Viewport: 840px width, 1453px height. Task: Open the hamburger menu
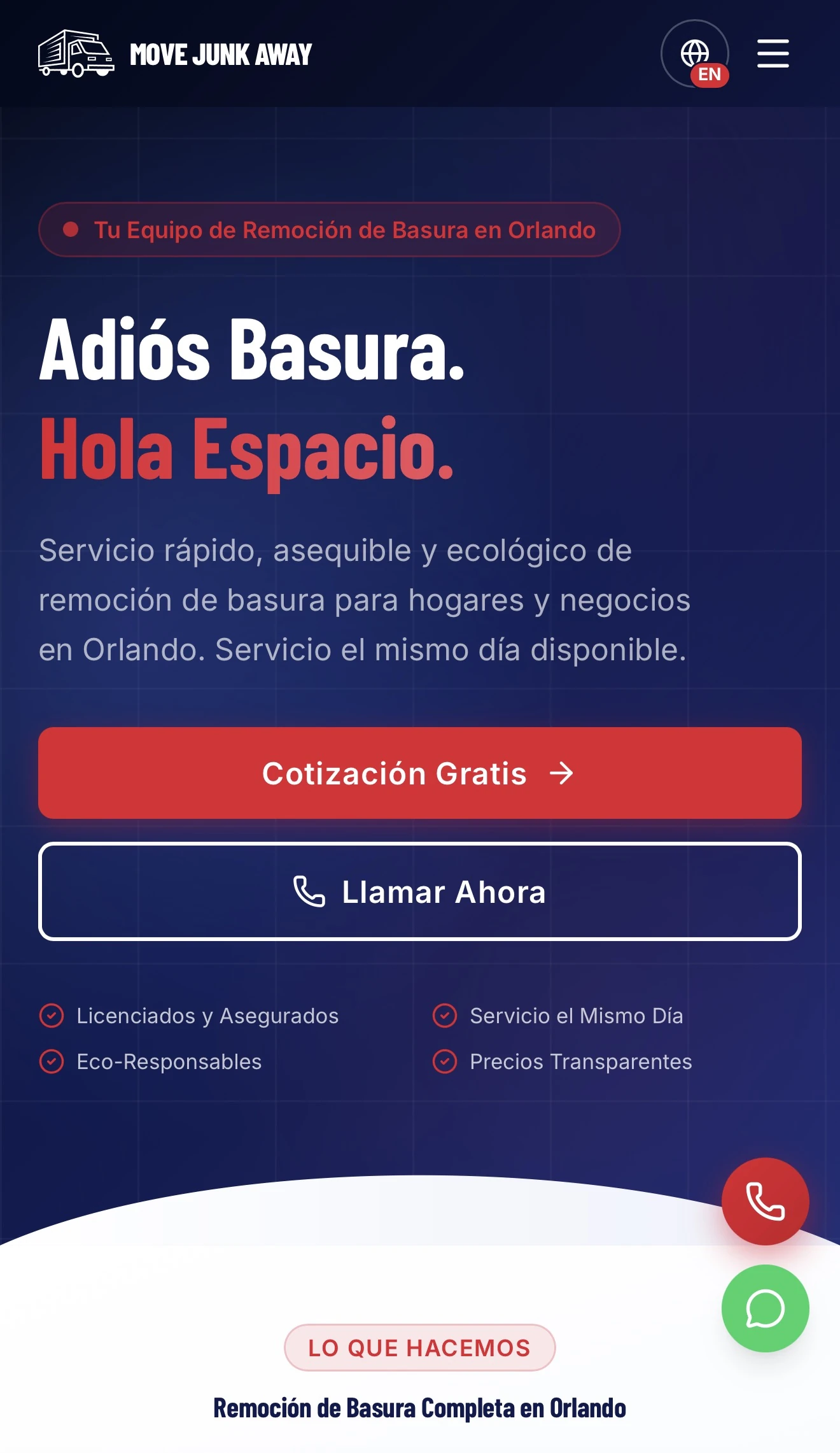tap(773, 53)
